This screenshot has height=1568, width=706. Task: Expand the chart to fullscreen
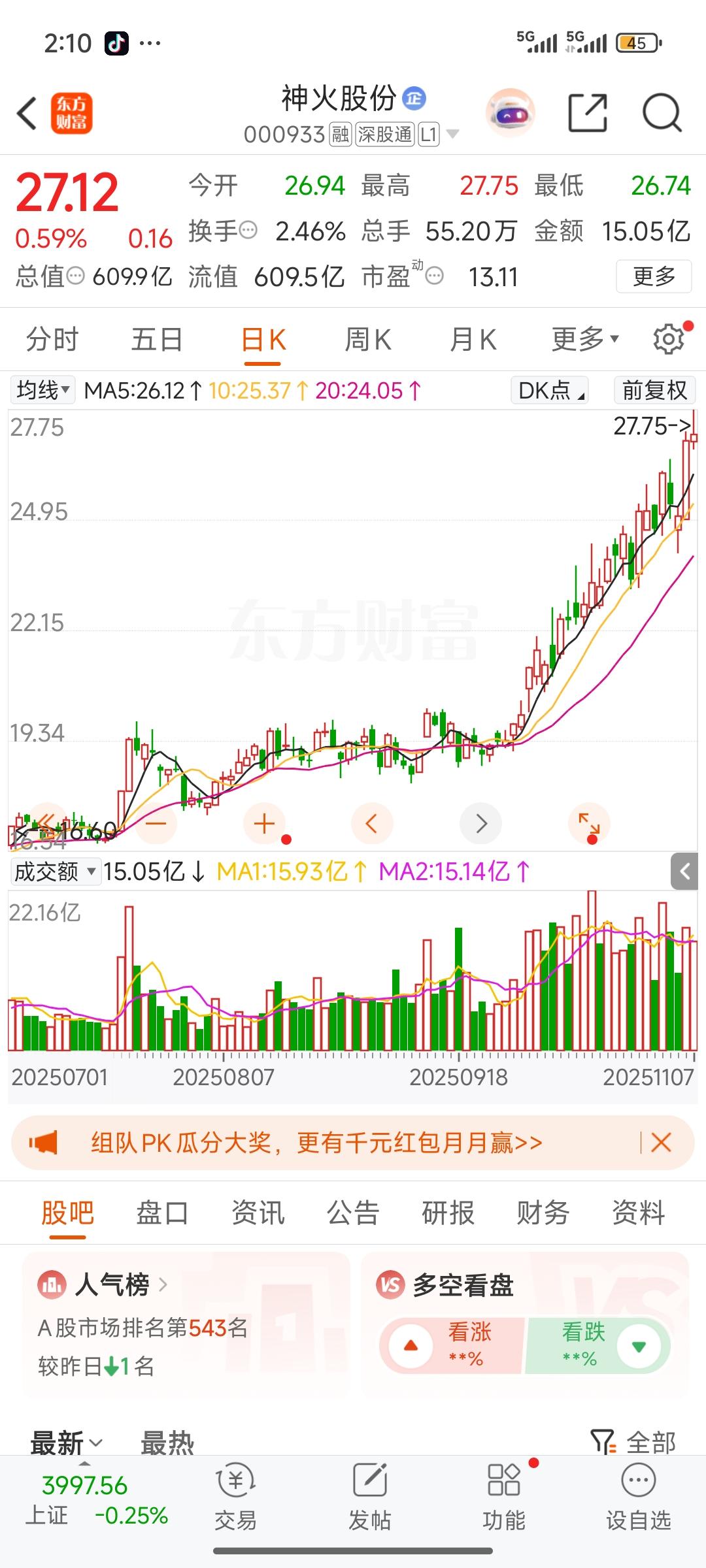pyautogui.click(x=589, y=824)
